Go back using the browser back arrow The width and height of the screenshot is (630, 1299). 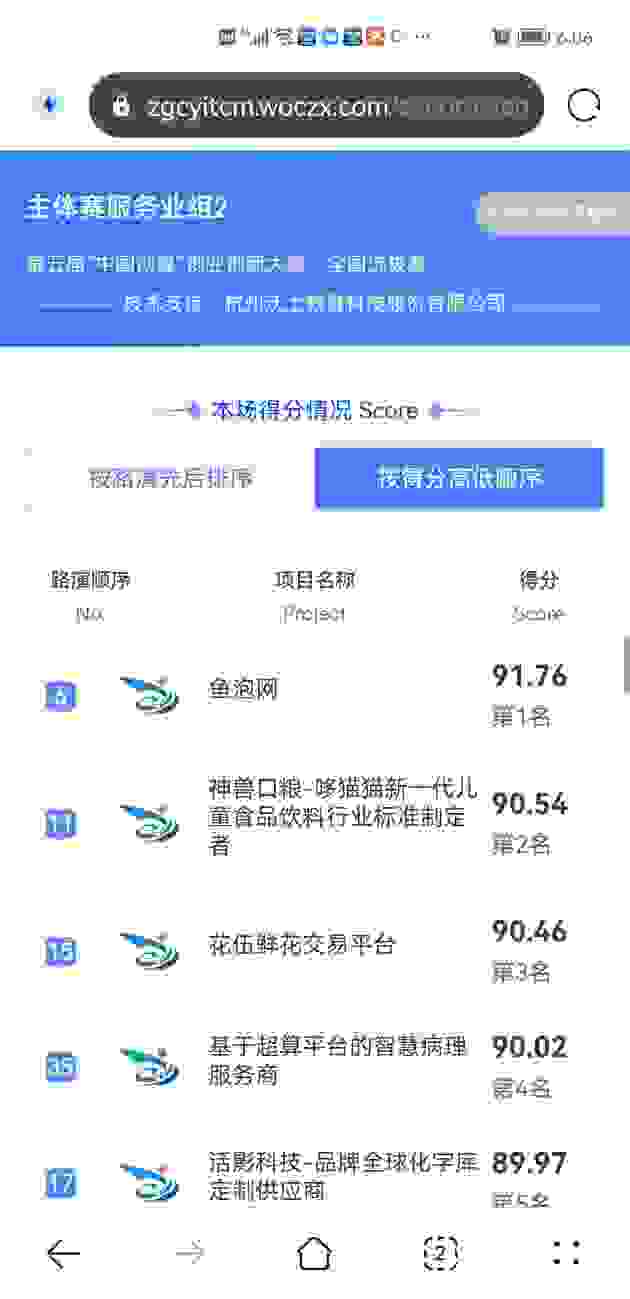coord(63,1252)
